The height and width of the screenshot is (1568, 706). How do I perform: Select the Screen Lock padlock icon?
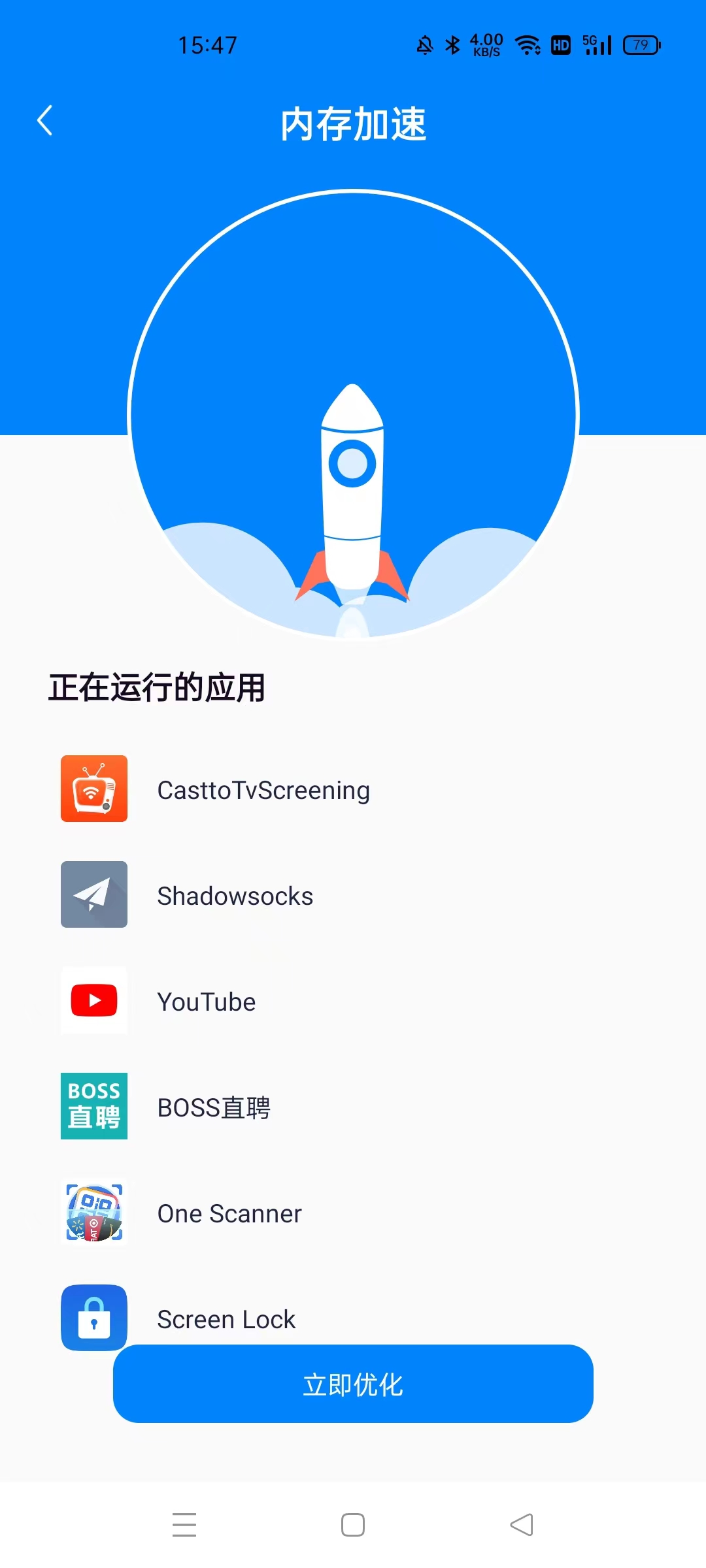tap(93, 1318)
